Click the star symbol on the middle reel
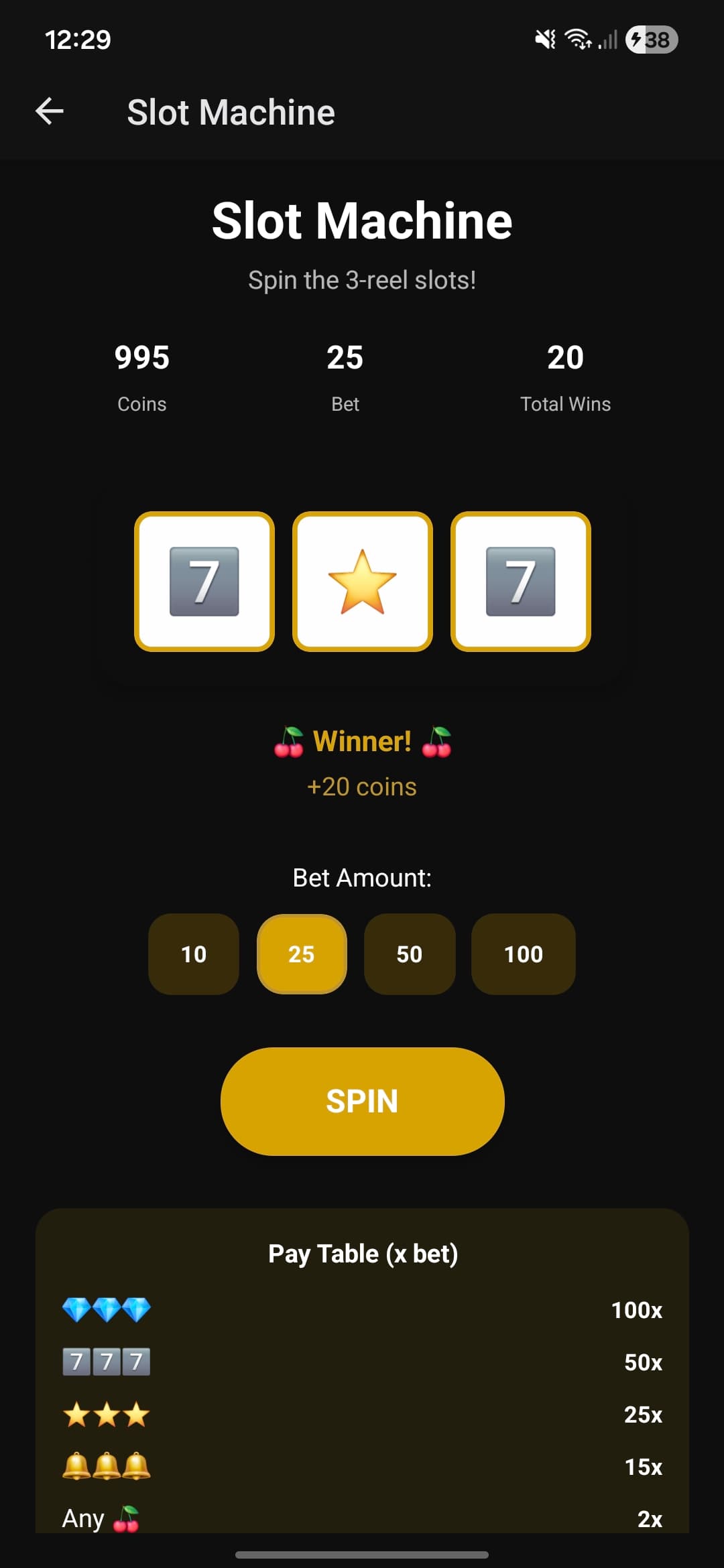Image resolution: width=724 pixels, height=1568 pixels. [362, 582]
